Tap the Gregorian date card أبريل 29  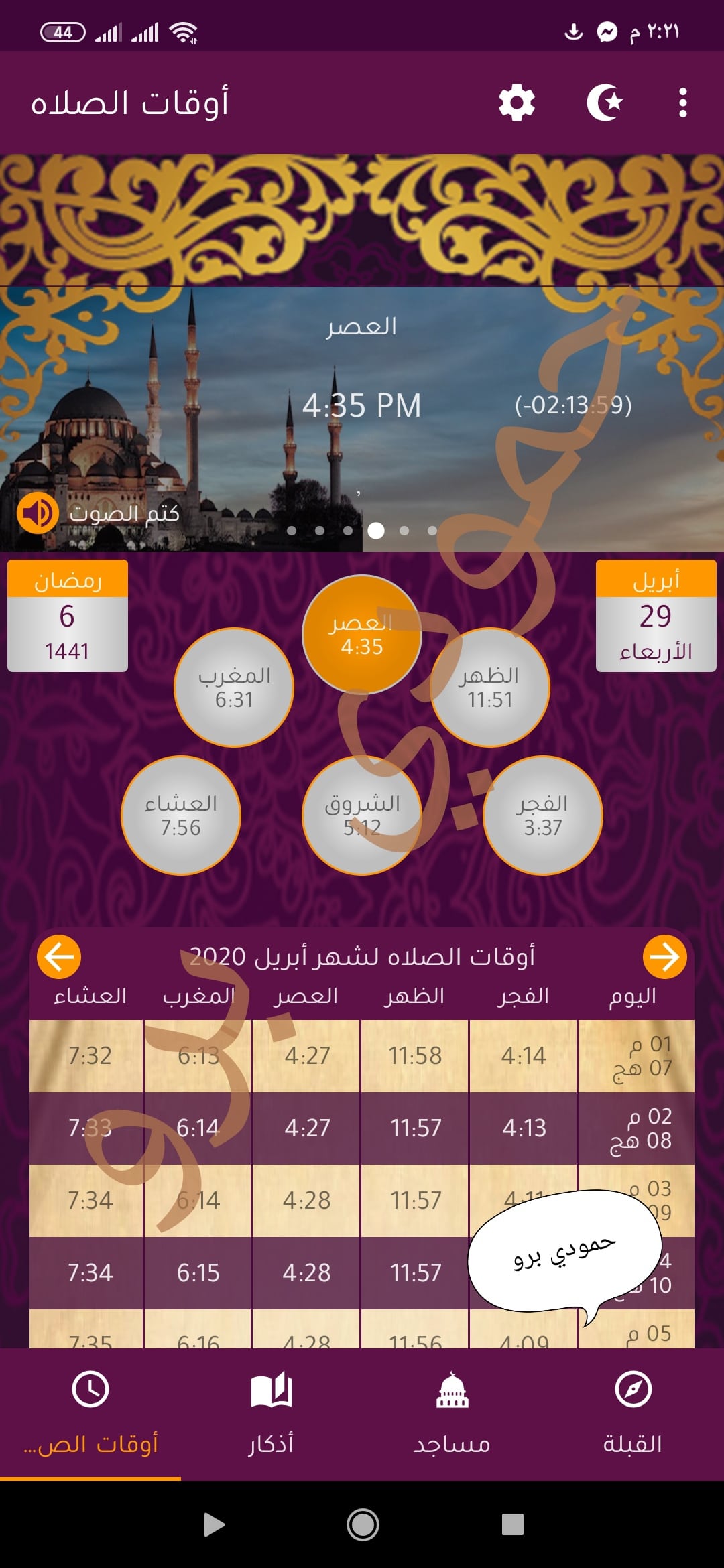point(656,616)
